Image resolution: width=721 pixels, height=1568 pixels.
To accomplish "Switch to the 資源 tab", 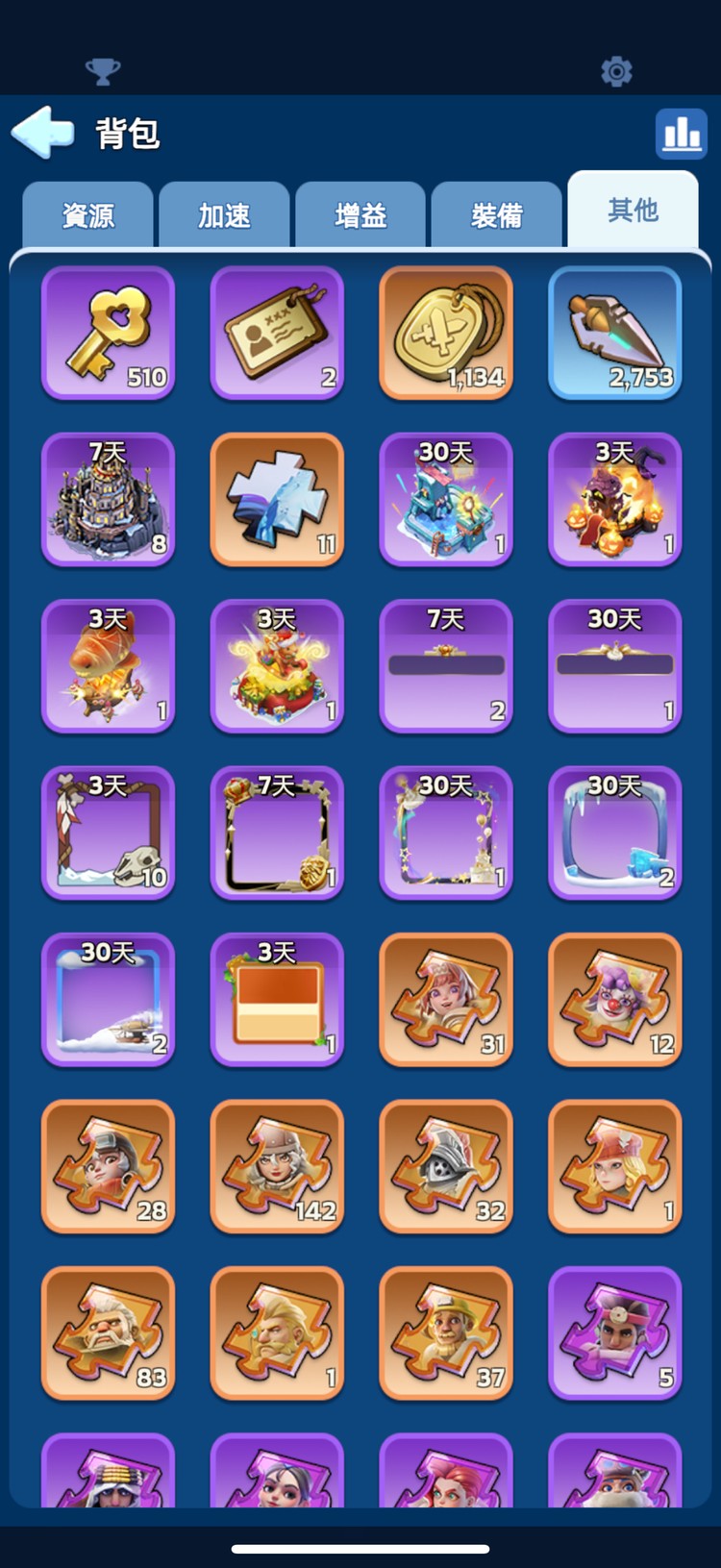I will [87, 215].
